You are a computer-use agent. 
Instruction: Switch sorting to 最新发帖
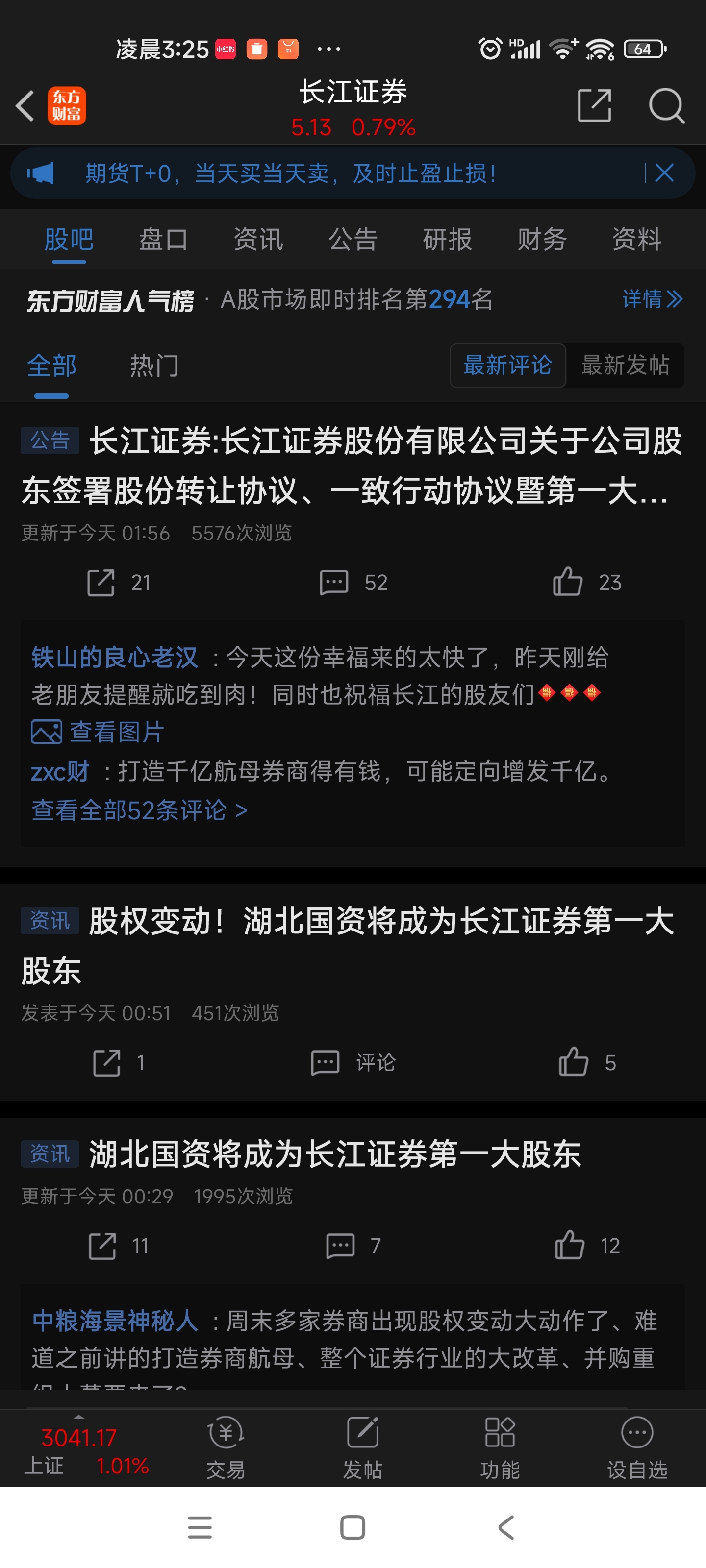point(625,365)
